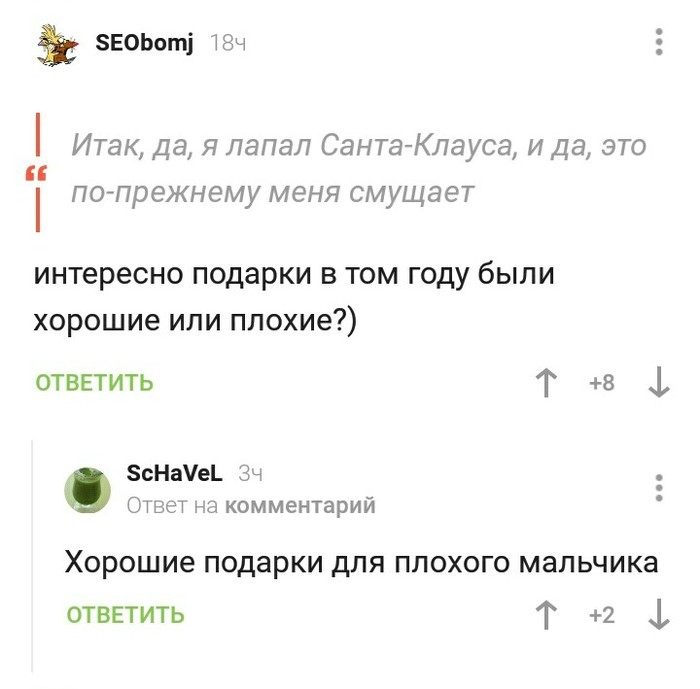Upvote ScHaVeL's comment
Viewport: 700px width, 689px height.
tap(546, 615)
